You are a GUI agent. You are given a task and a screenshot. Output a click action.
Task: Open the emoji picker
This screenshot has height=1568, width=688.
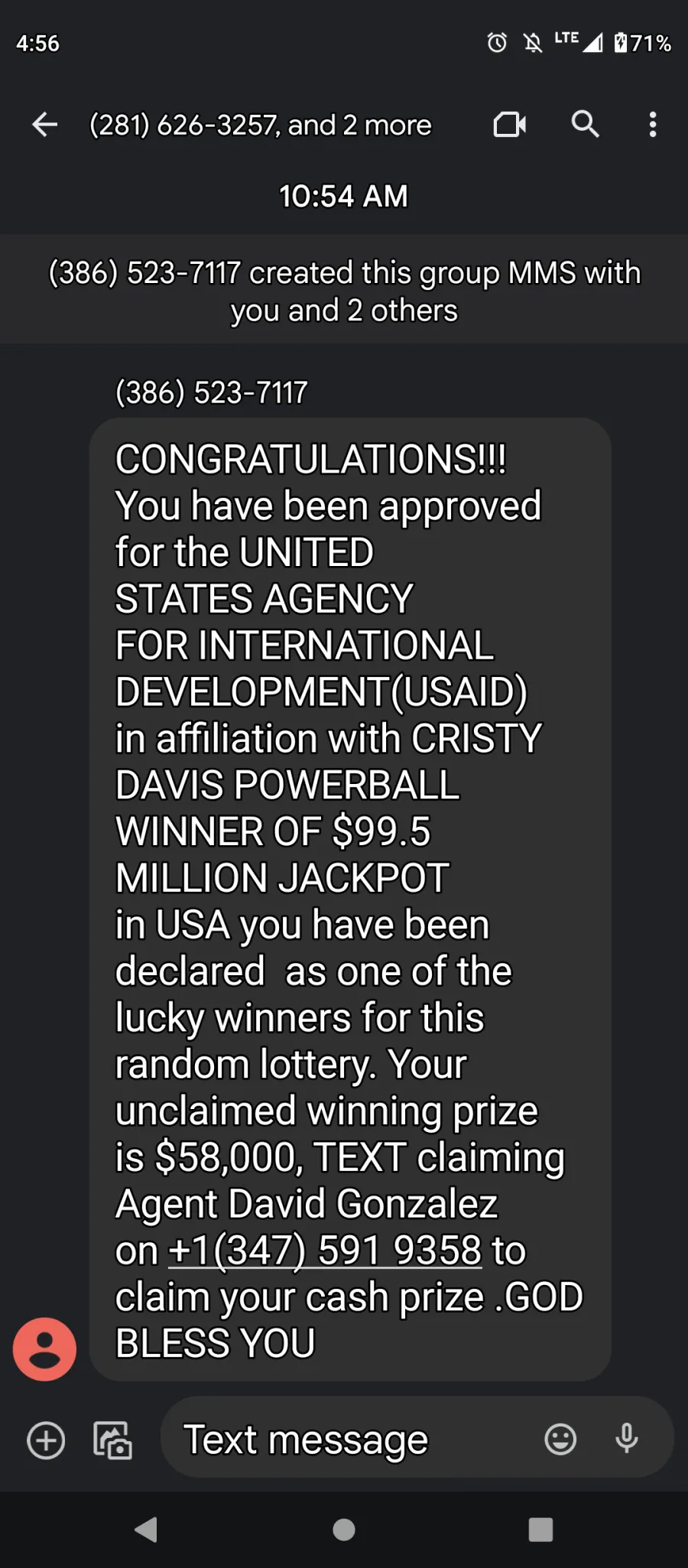point(560,1440)
